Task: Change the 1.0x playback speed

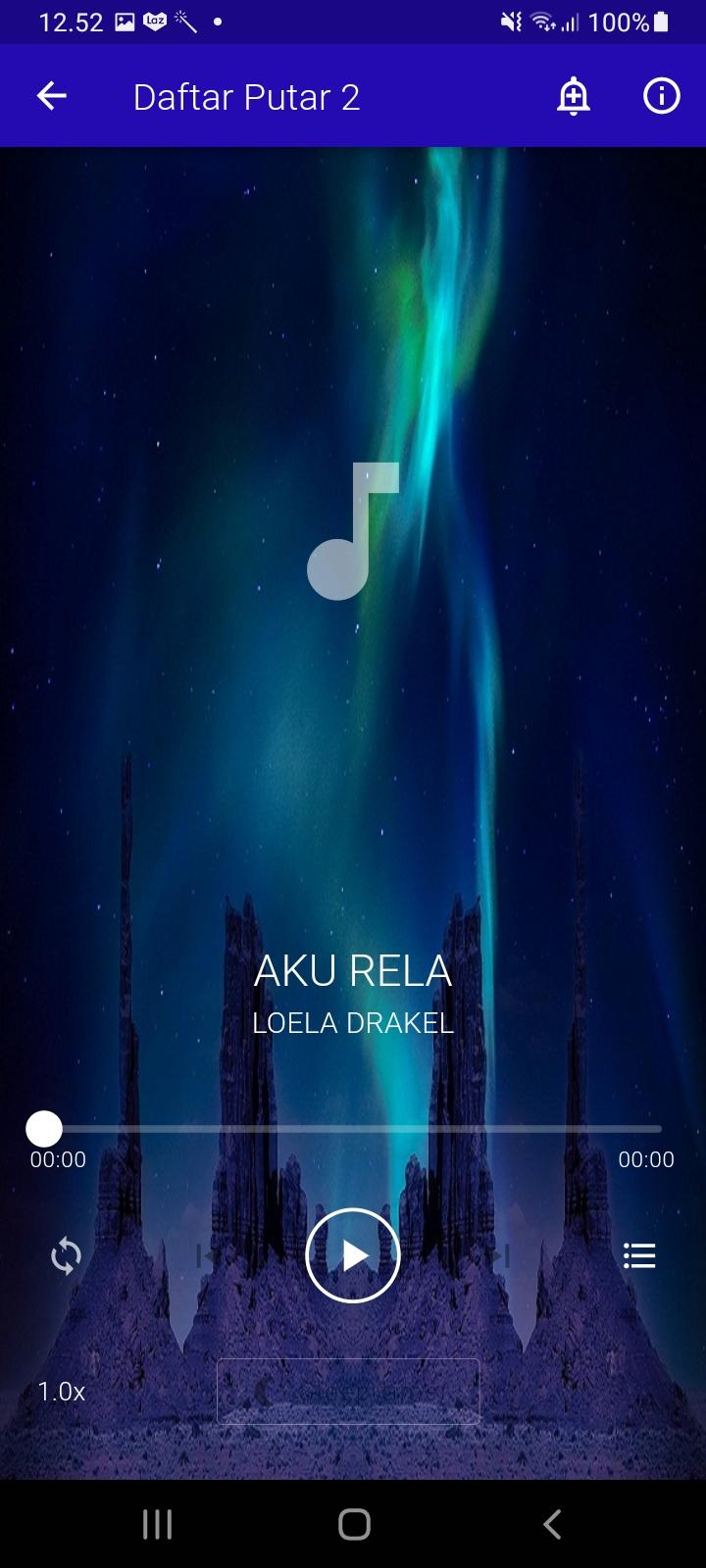Action: (x=62, y=1392)
